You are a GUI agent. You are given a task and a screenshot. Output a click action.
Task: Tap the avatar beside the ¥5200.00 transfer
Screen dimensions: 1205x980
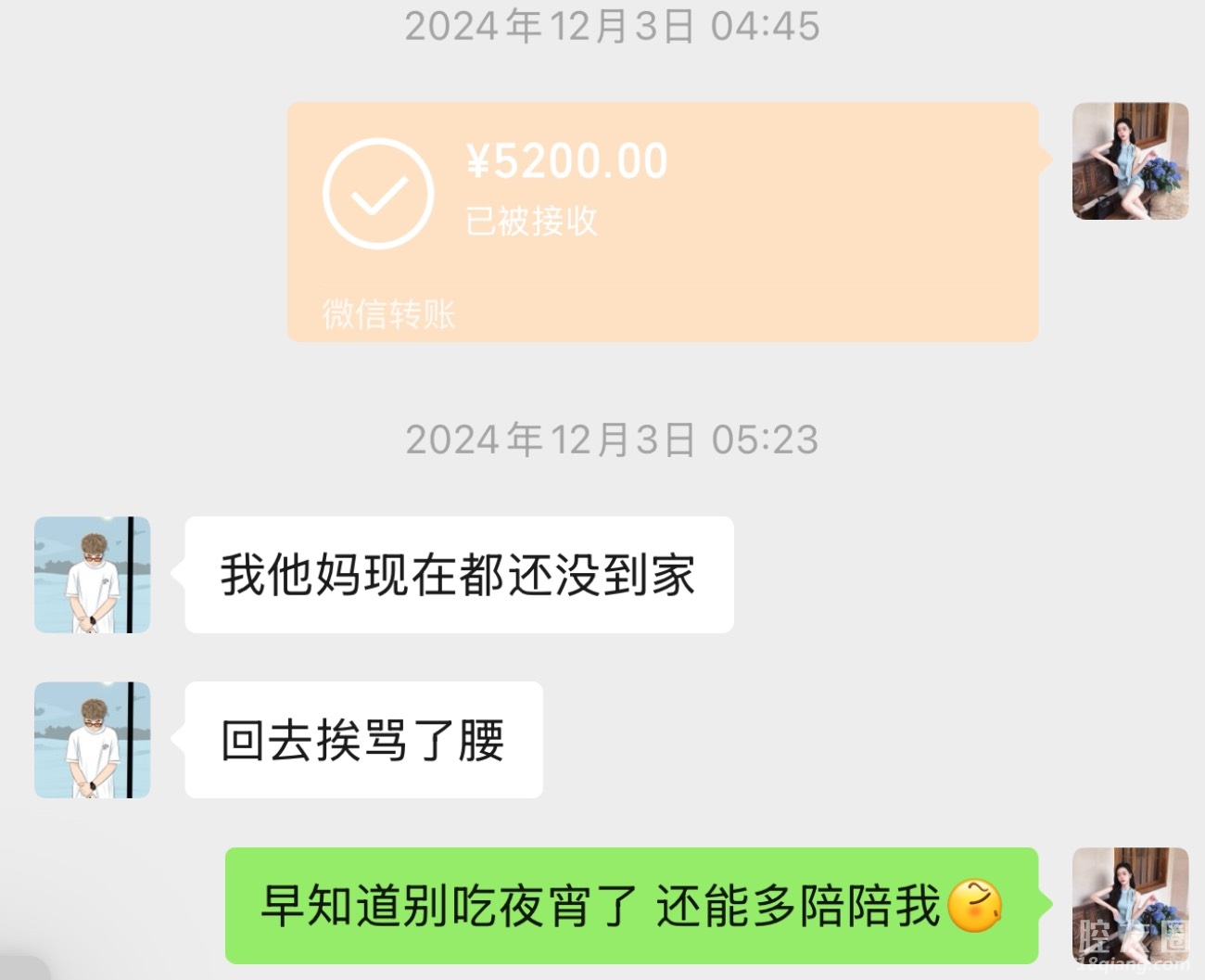pyautogui.click(x=1130, y=161)
